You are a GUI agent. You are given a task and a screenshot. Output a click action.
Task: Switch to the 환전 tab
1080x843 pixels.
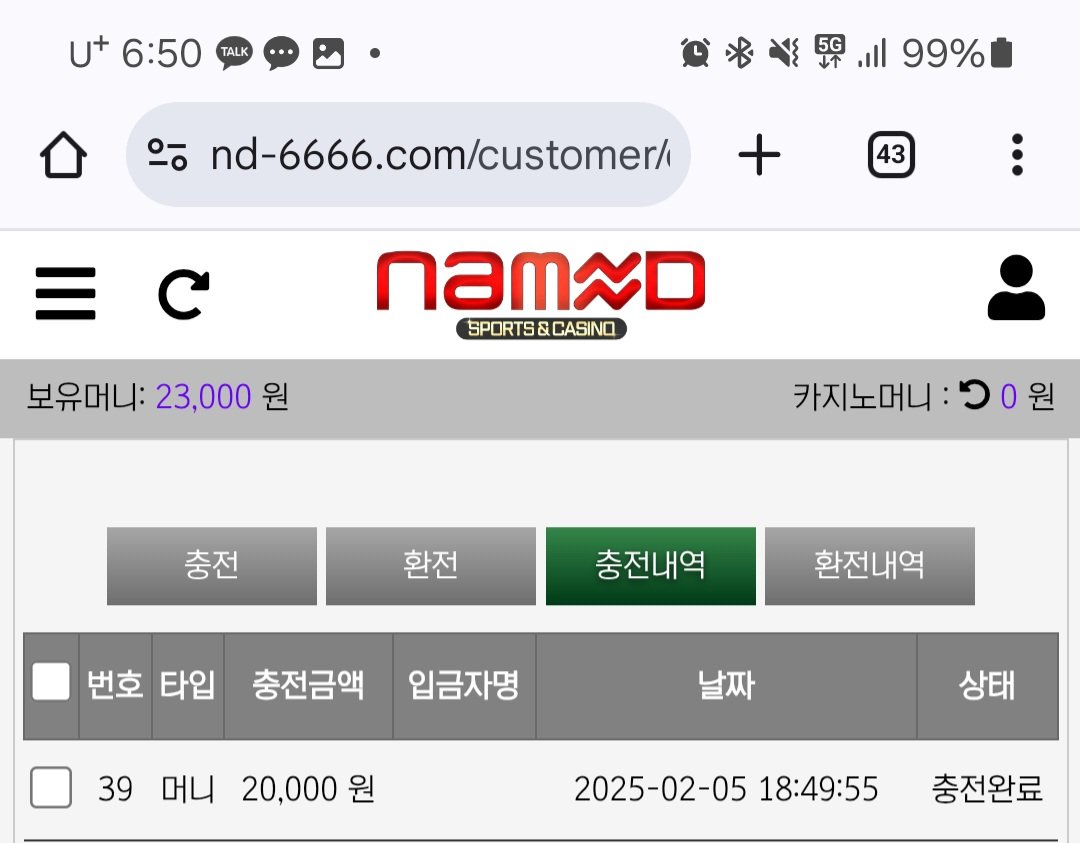coord(431,566)
